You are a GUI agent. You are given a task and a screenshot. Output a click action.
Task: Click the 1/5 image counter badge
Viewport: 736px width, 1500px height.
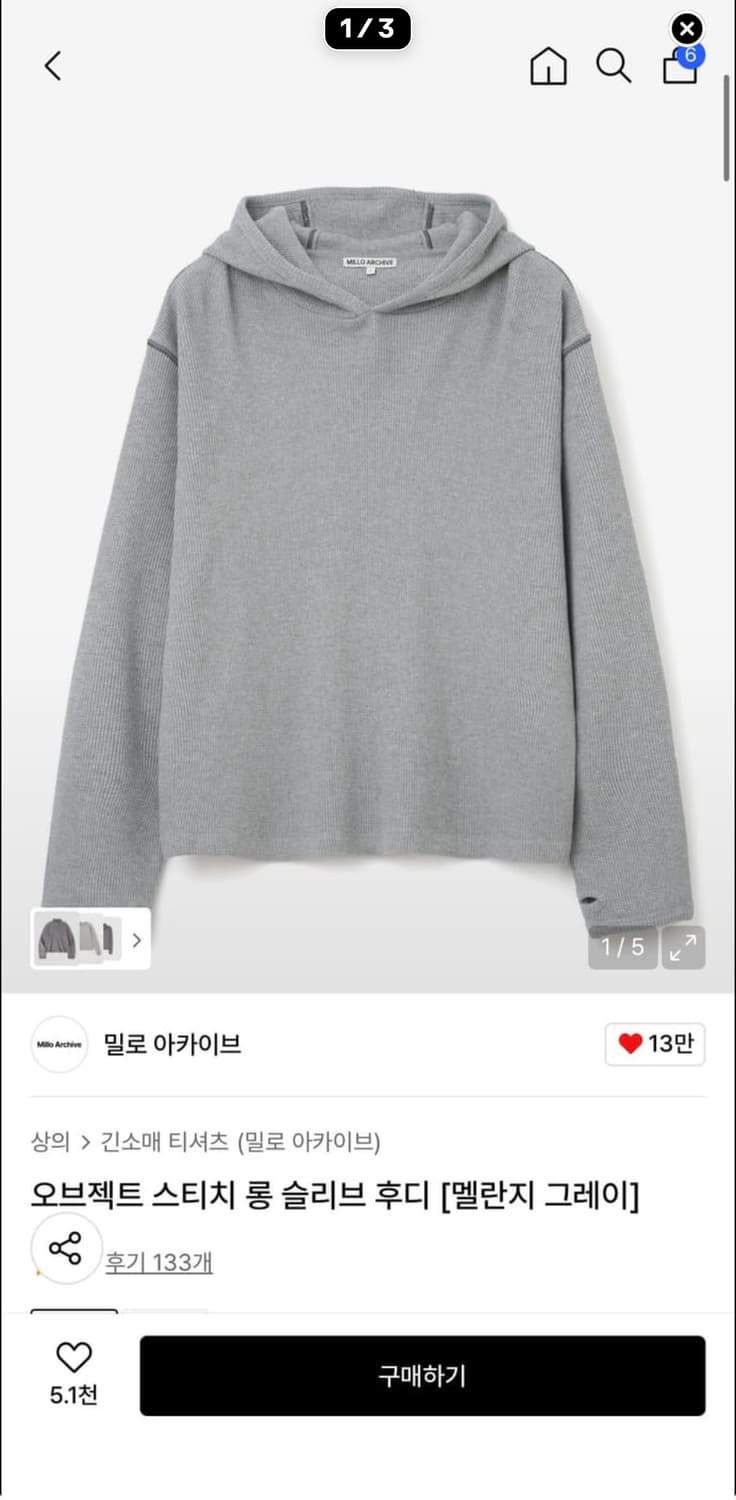pyautogui.click(x=622, y=947)
